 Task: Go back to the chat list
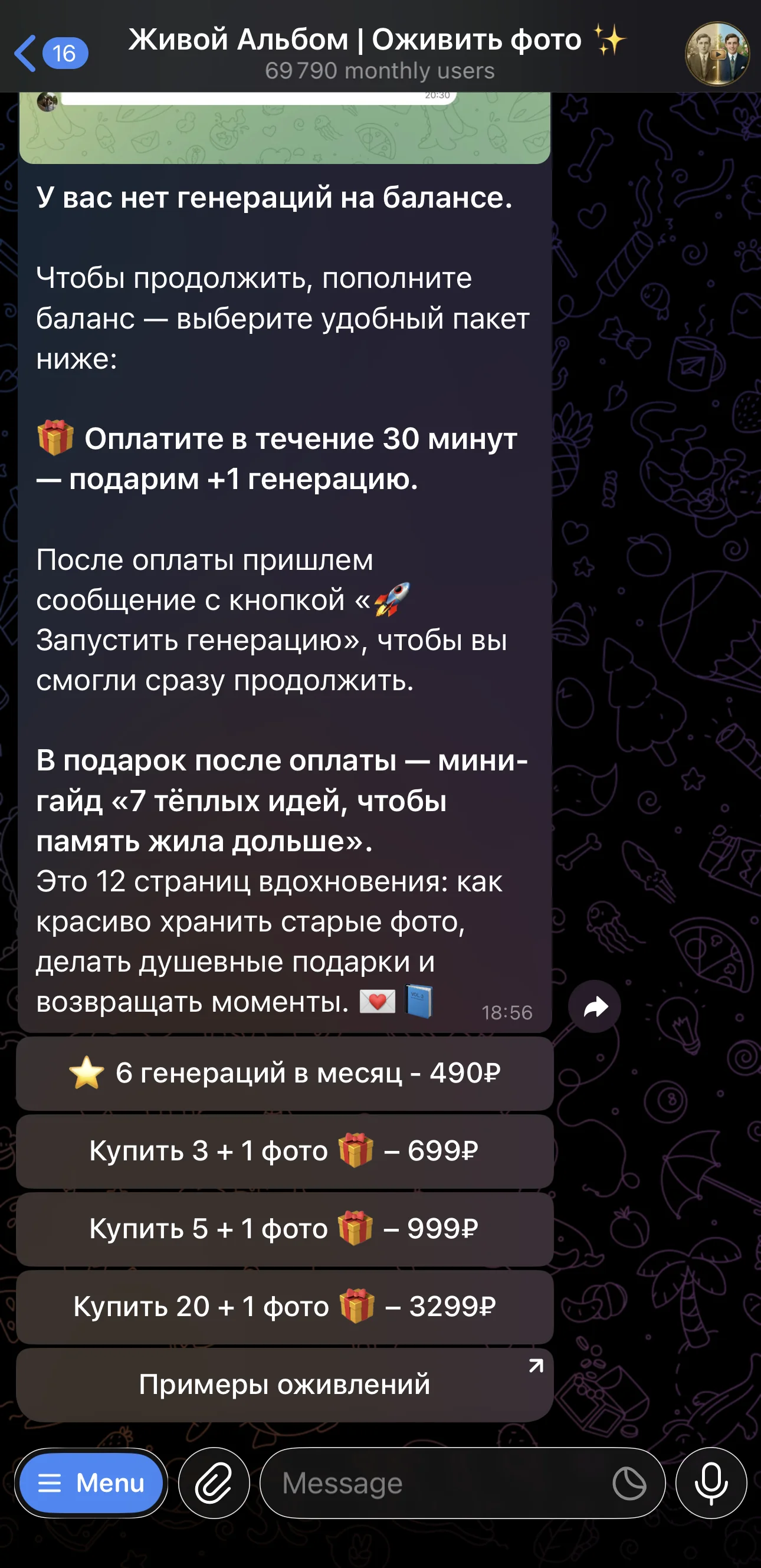[51, 54]
